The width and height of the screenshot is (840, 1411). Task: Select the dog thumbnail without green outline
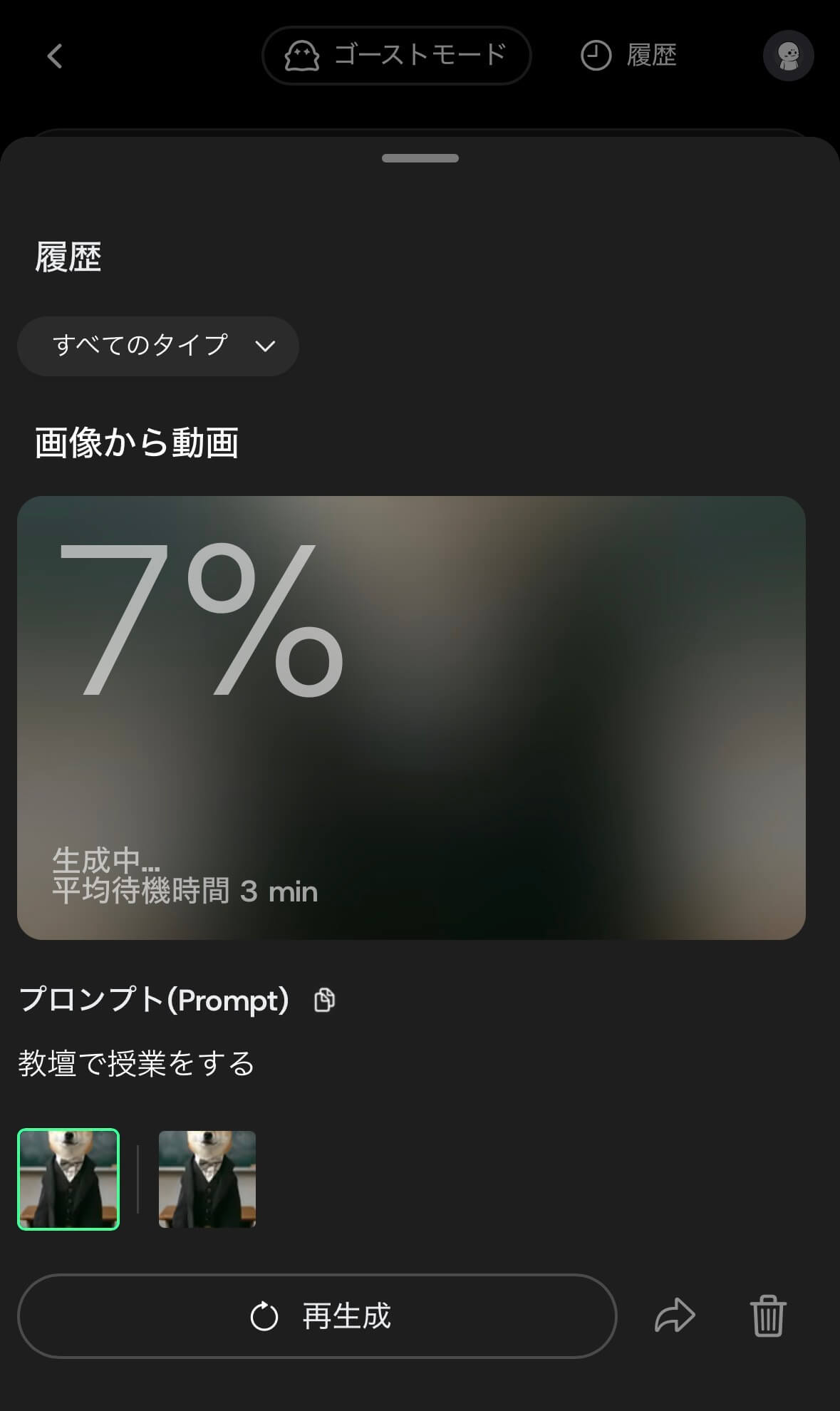[x=207, y=1179]
